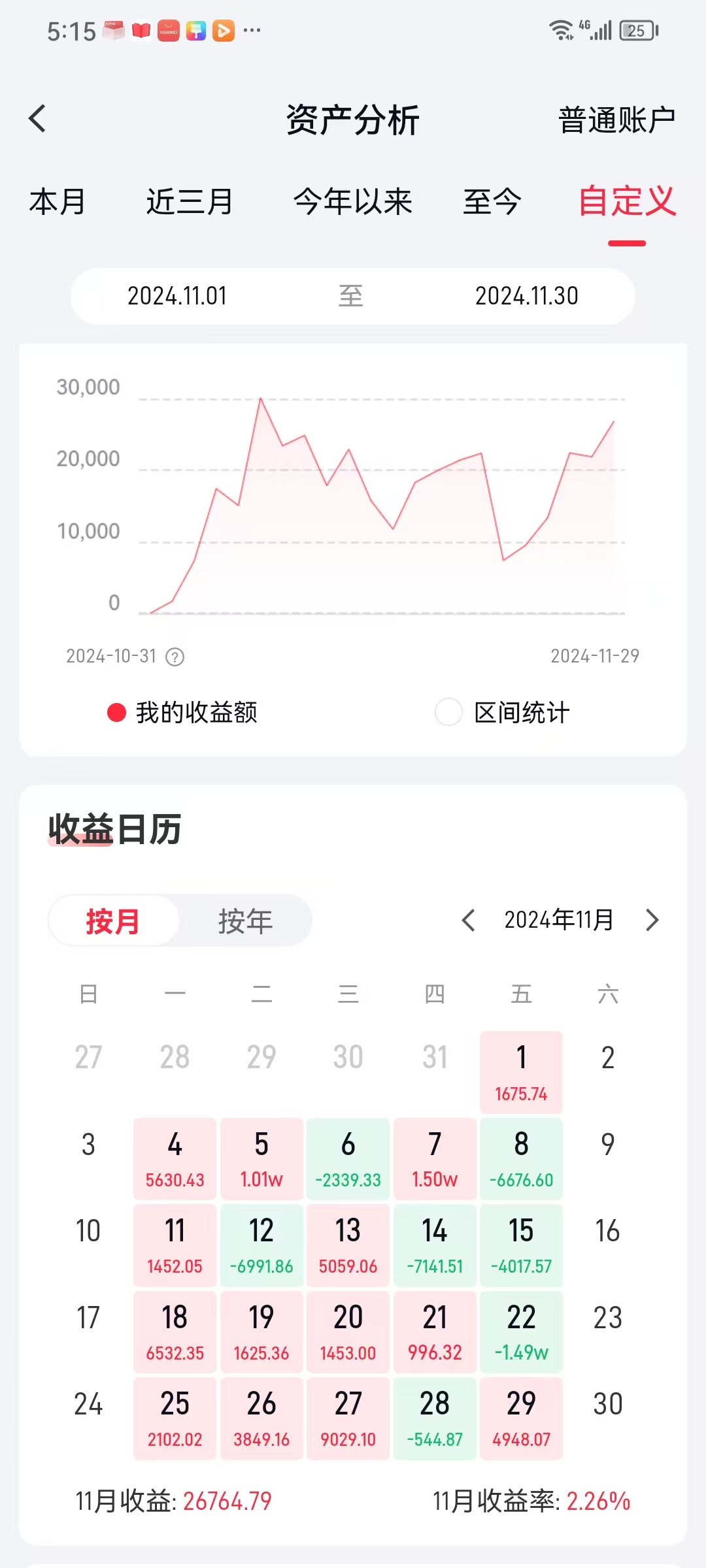
Task: Change the end date 2024.11.30
Action: (x=526, y=296)
